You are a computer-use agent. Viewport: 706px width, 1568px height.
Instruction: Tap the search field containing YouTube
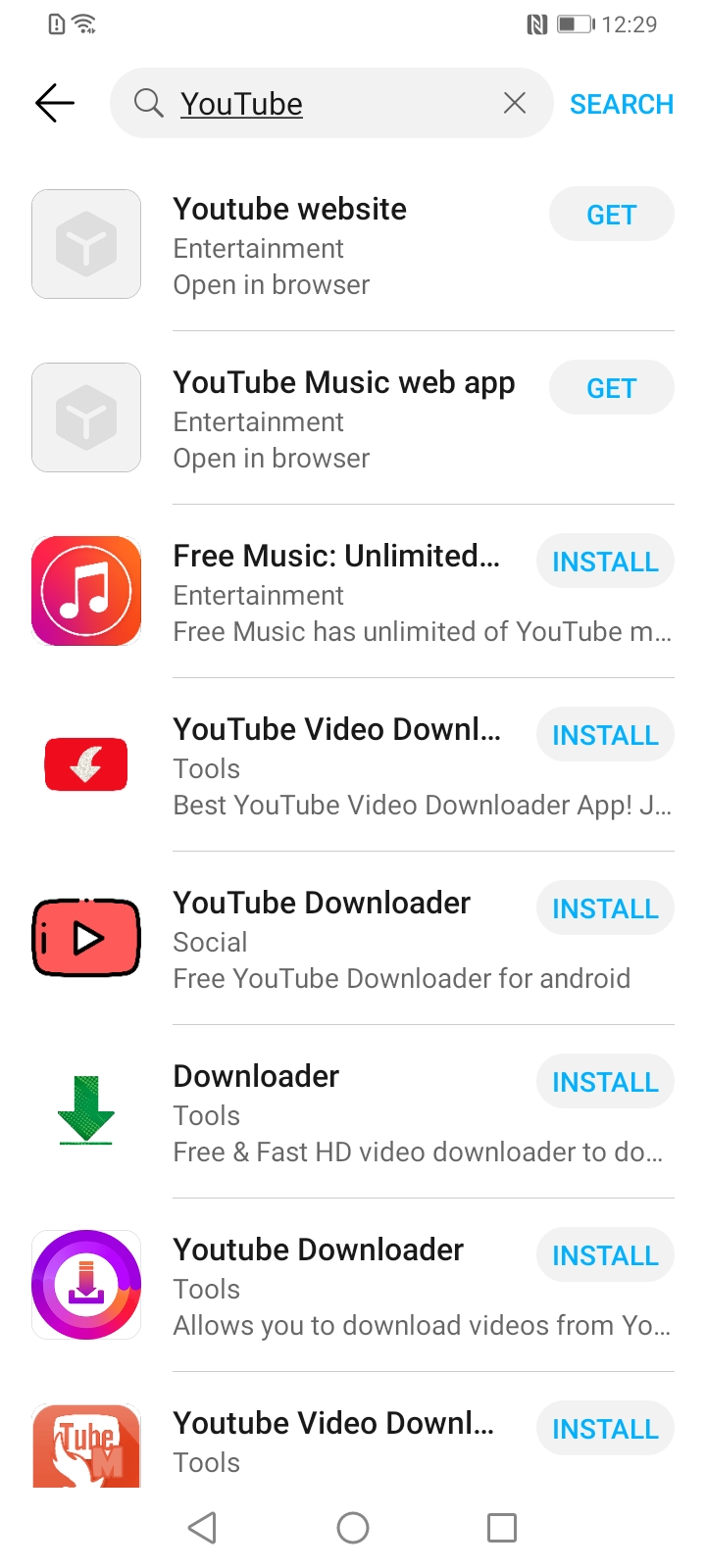click(x=331, y=103)
